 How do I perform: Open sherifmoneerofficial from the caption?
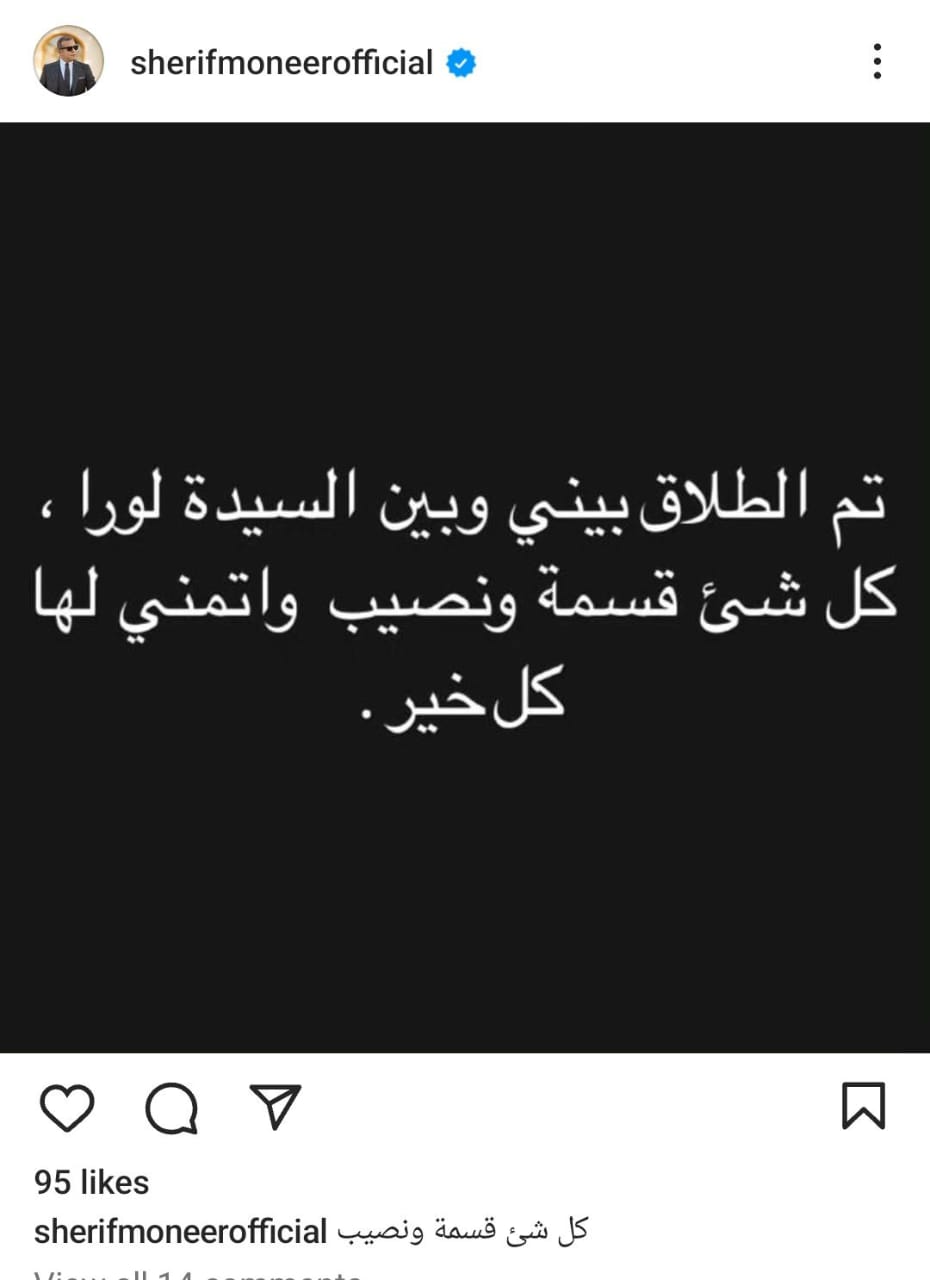(x=181, y=1232)
